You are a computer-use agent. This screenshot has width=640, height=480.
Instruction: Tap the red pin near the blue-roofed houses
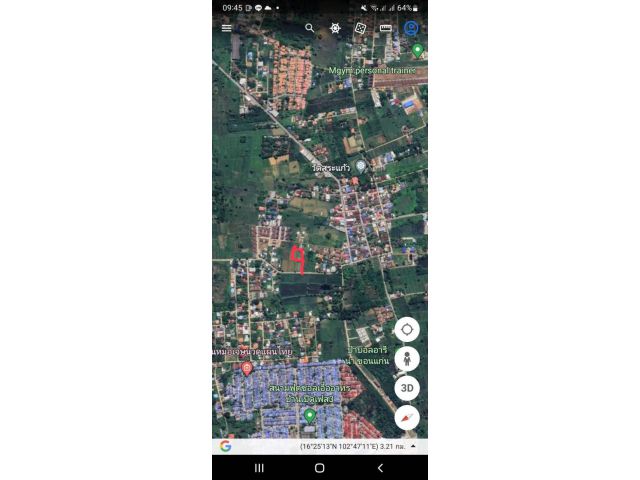tap(247, 368)
